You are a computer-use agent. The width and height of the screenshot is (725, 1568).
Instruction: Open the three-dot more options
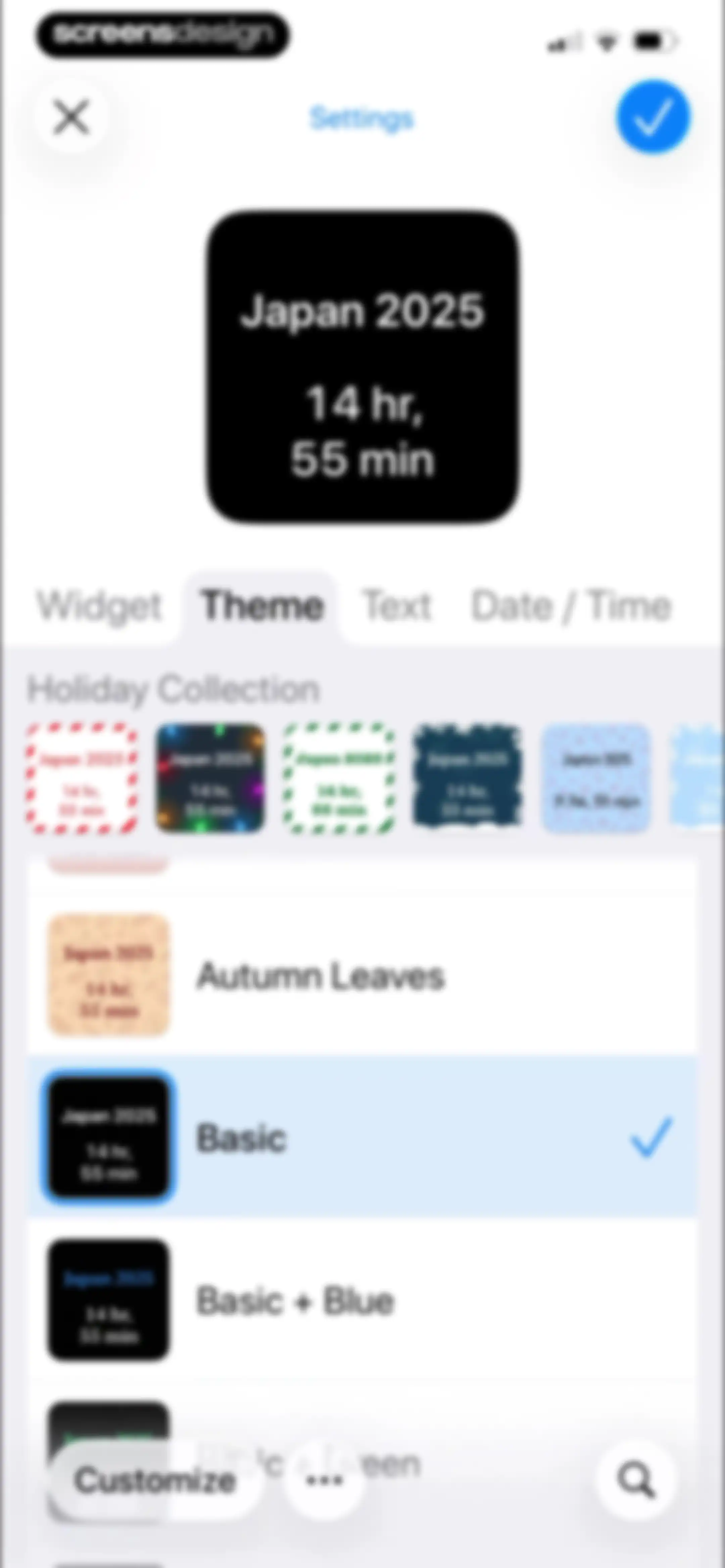click(324, 1480)
